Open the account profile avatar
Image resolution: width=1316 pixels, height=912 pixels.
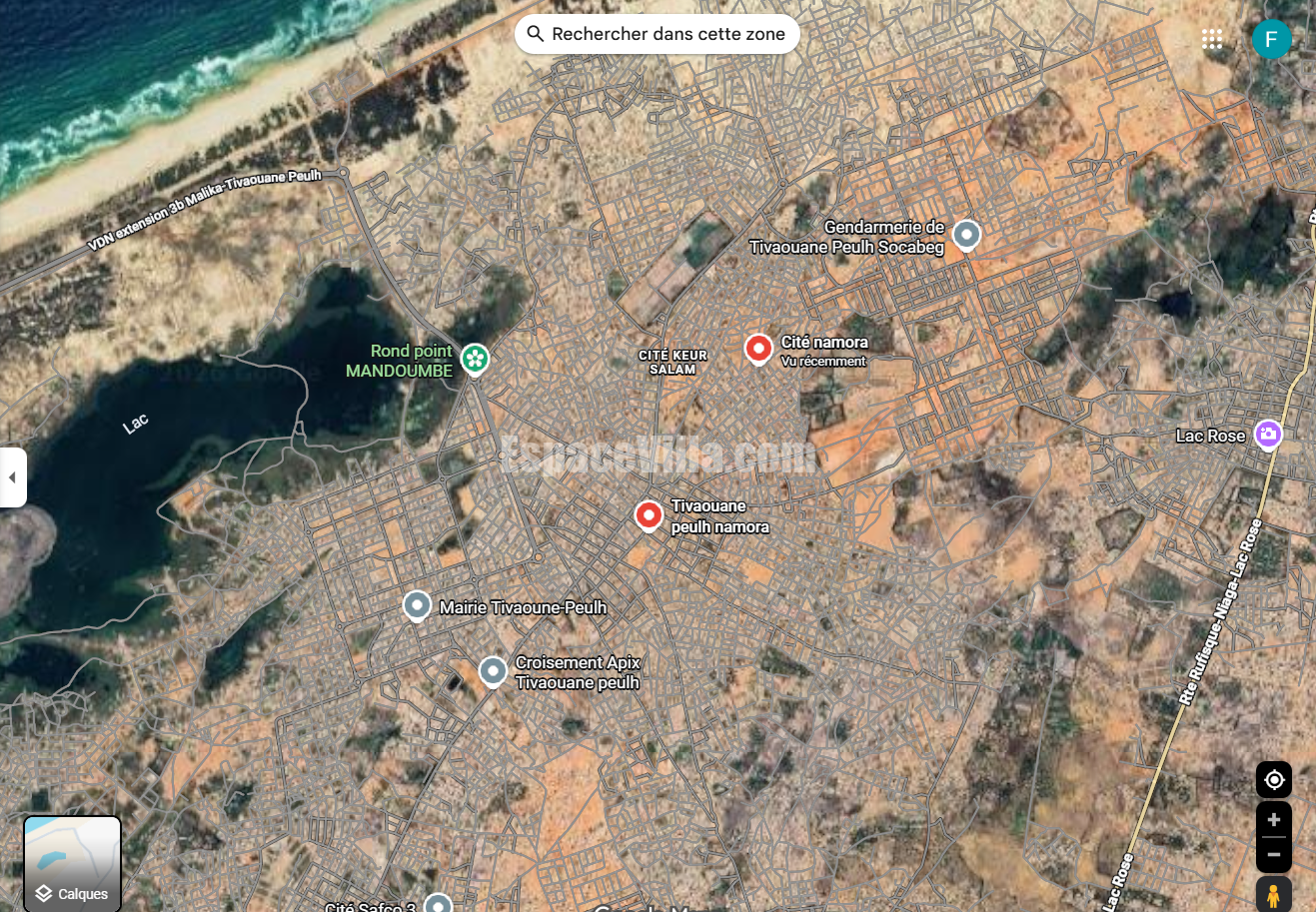tap(1271, 39)
